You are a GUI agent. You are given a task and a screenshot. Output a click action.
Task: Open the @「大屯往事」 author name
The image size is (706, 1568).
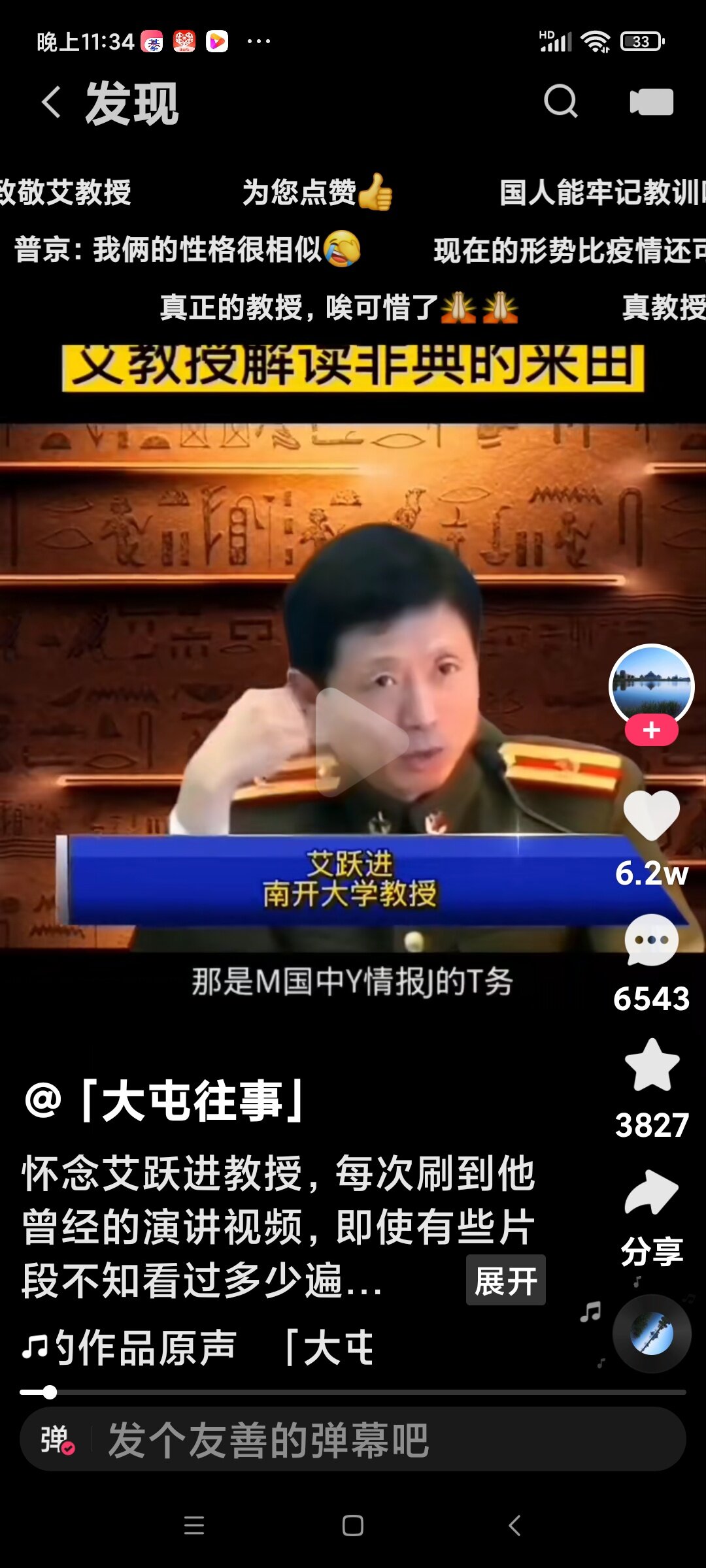click(164, 1101)
